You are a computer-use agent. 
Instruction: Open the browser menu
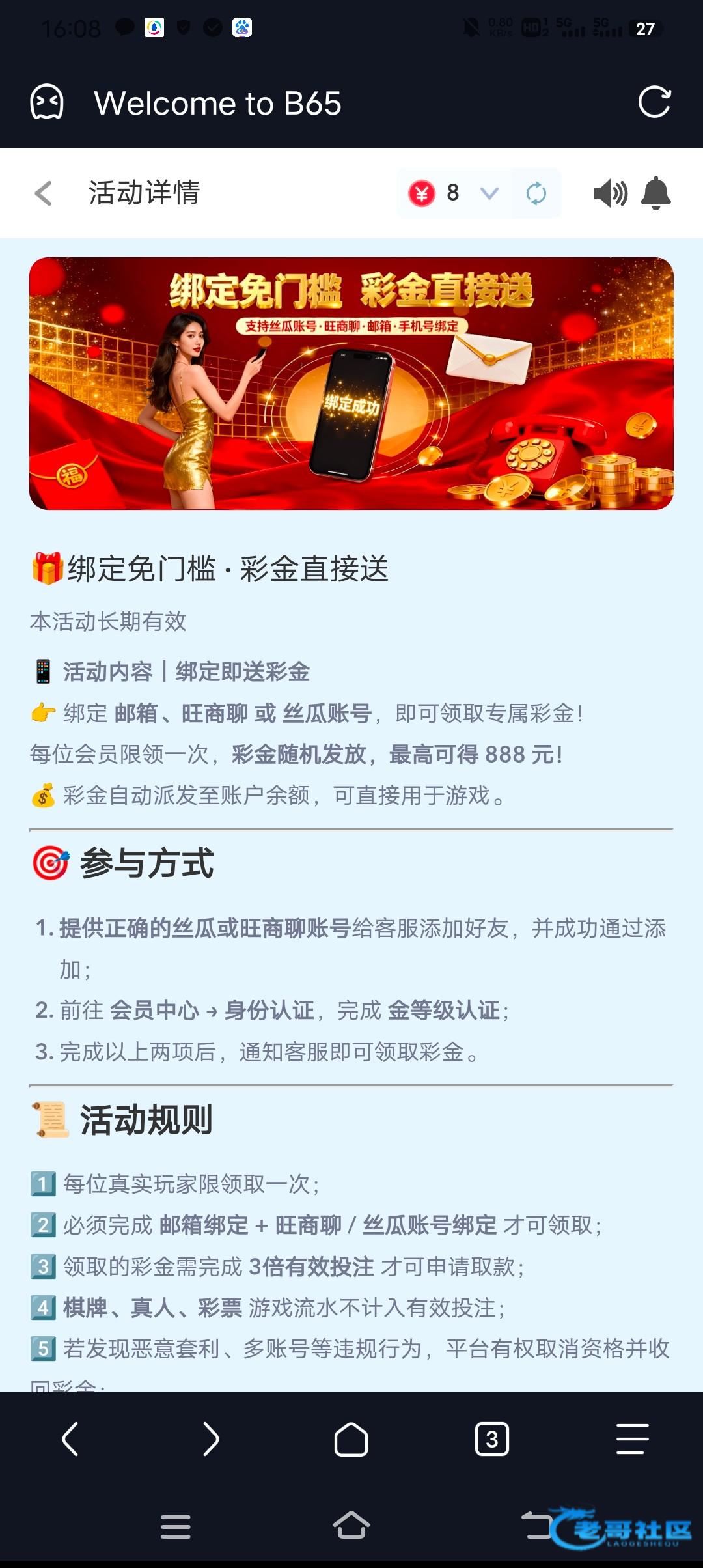[633, 1439]
